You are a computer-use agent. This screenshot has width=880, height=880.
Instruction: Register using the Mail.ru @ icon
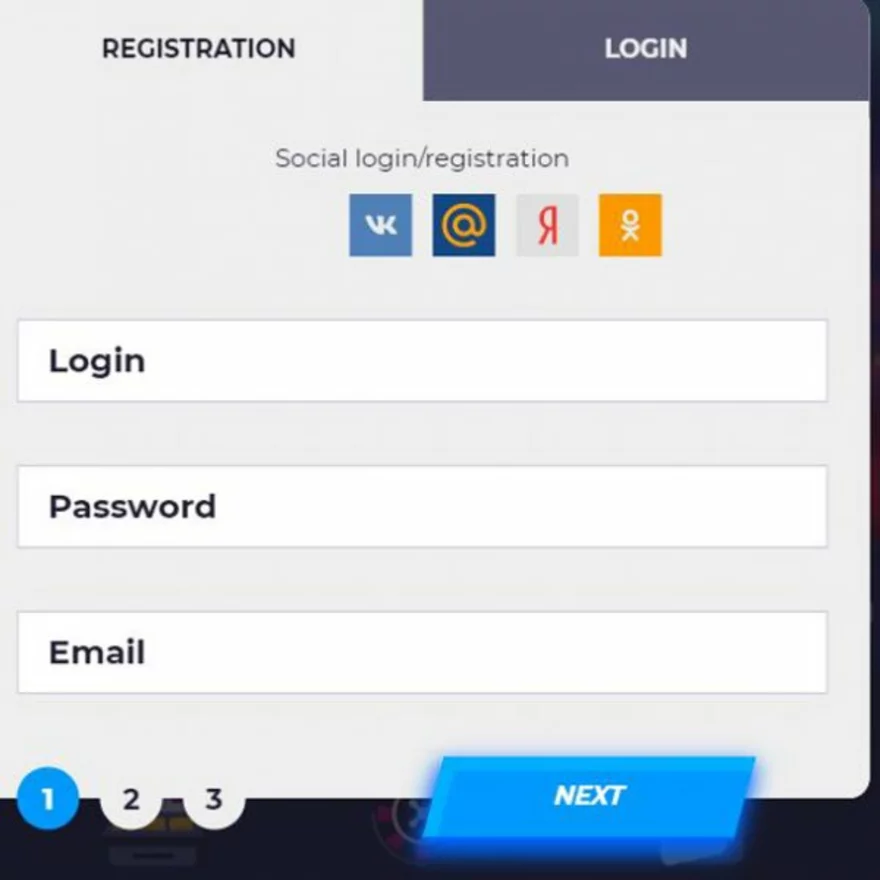[463, 225]
